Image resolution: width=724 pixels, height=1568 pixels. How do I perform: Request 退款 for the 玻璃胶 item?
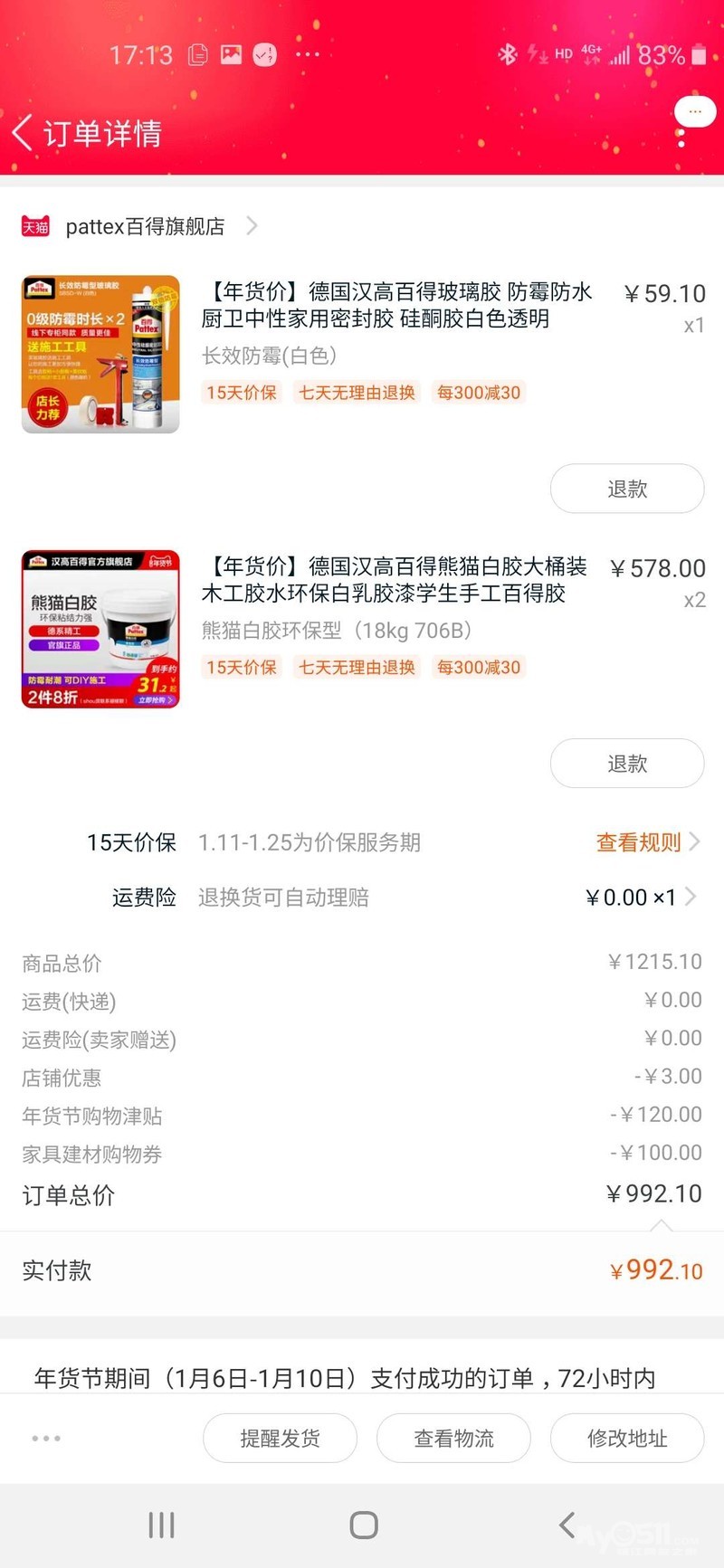point(626,489)
